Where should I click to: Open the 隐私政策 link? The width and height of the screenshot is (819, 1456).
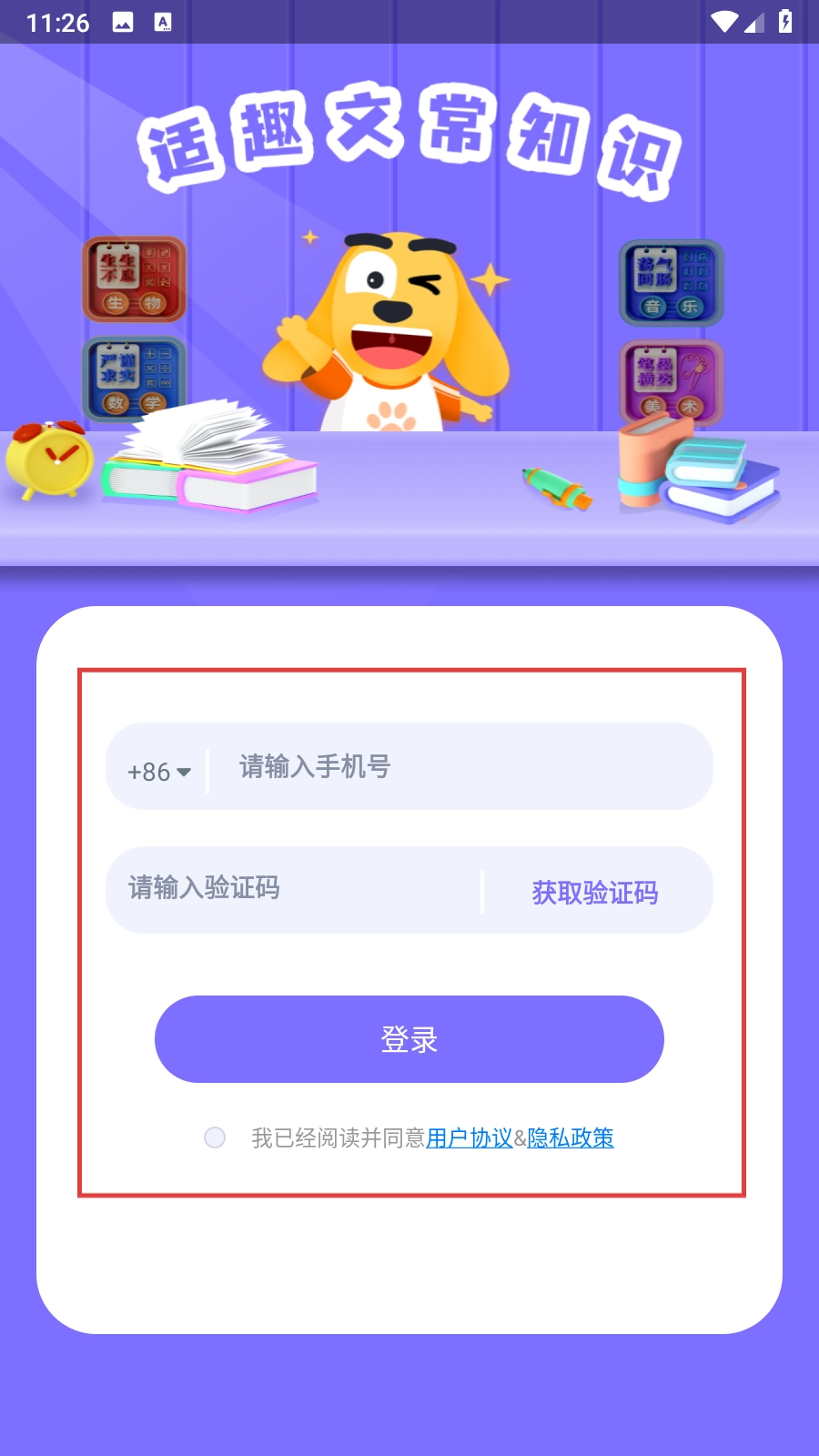click(571, 1137)
